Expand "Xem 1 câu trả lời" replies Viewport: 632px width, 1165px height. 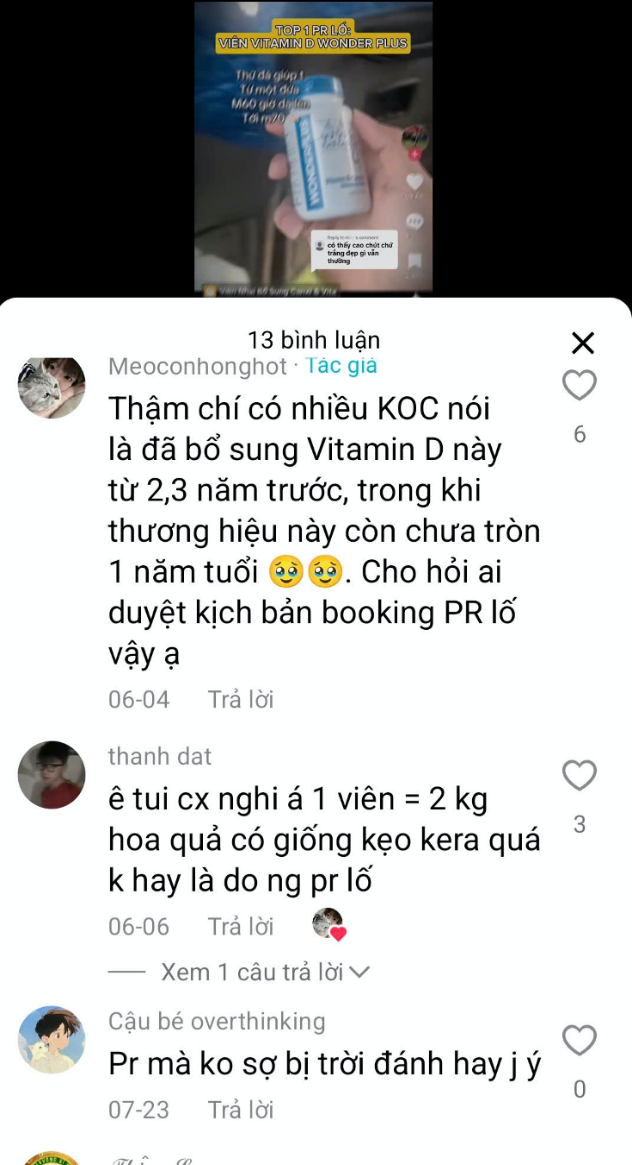pos(264,971)
